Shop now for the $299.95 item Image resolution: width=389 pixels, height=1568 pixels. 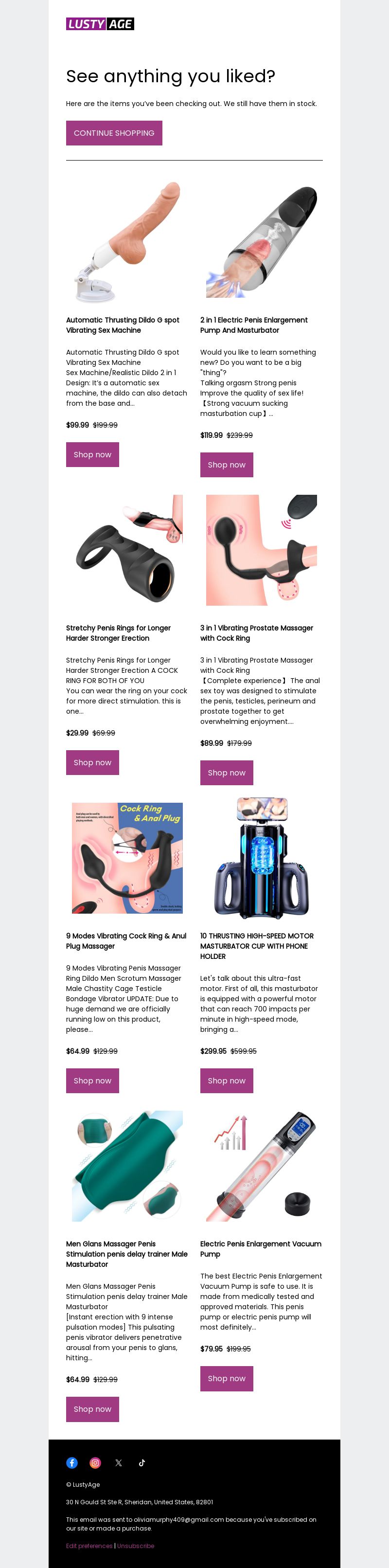(x=227, y=1081)
